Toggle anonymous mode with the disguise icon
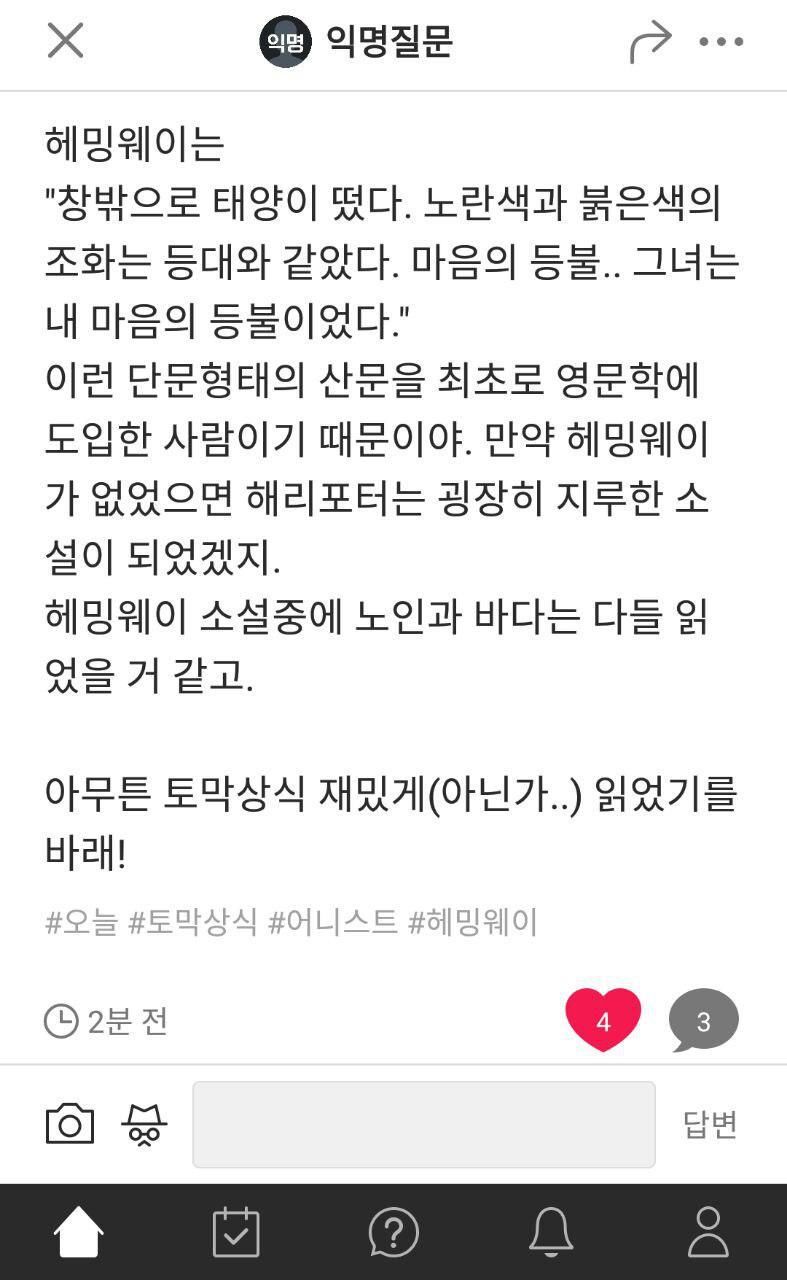The height and width of the screenshot is (1280, 787). pos(144,1124)
